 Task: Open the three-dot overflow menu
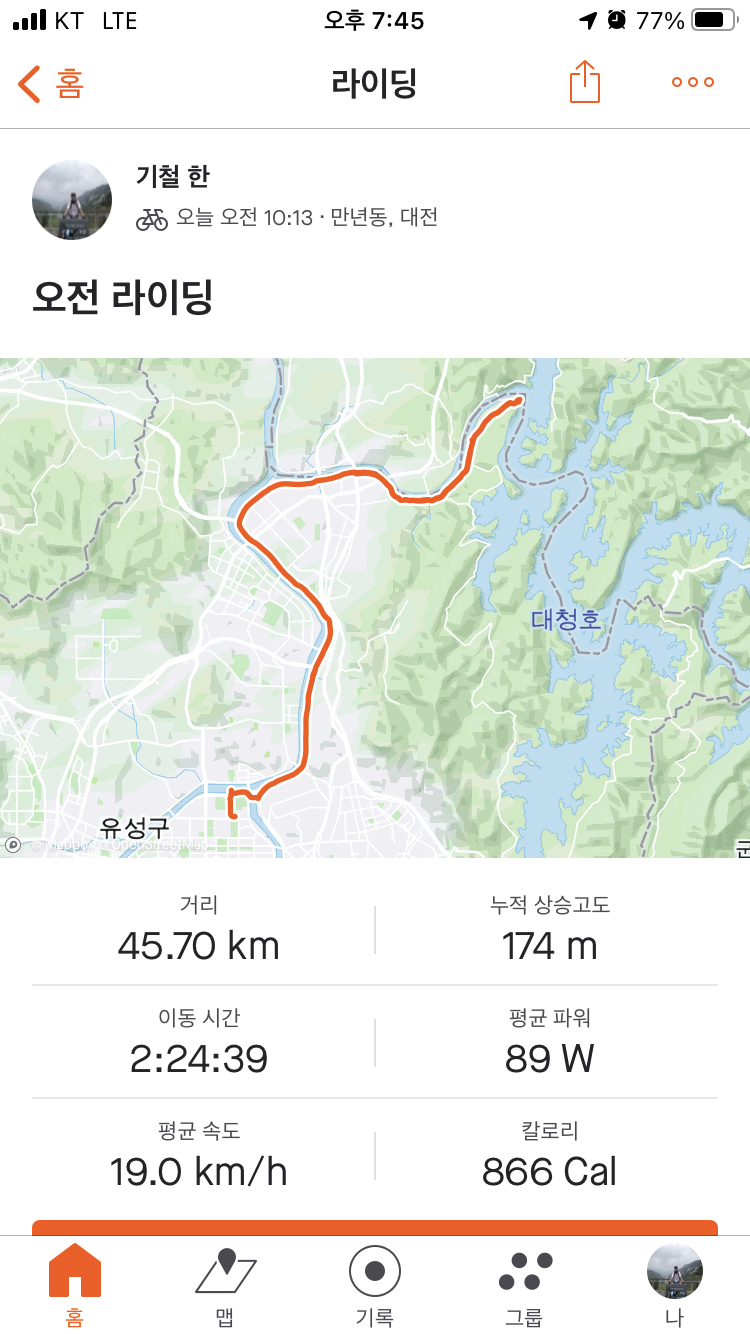(x=693, y=83)
